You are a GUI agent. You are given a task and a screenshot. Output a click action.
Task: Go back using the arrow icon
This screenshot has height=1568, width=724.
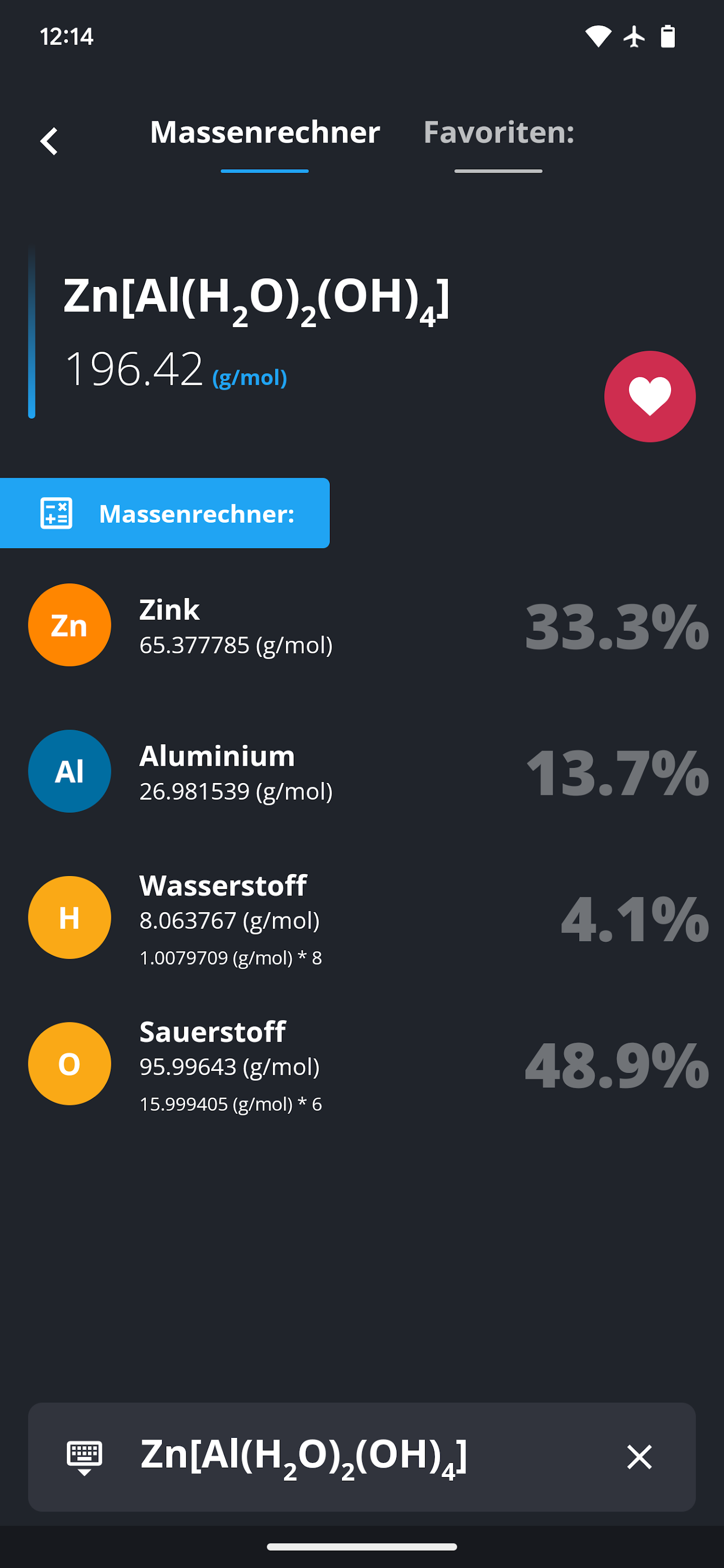coord(49,141)
